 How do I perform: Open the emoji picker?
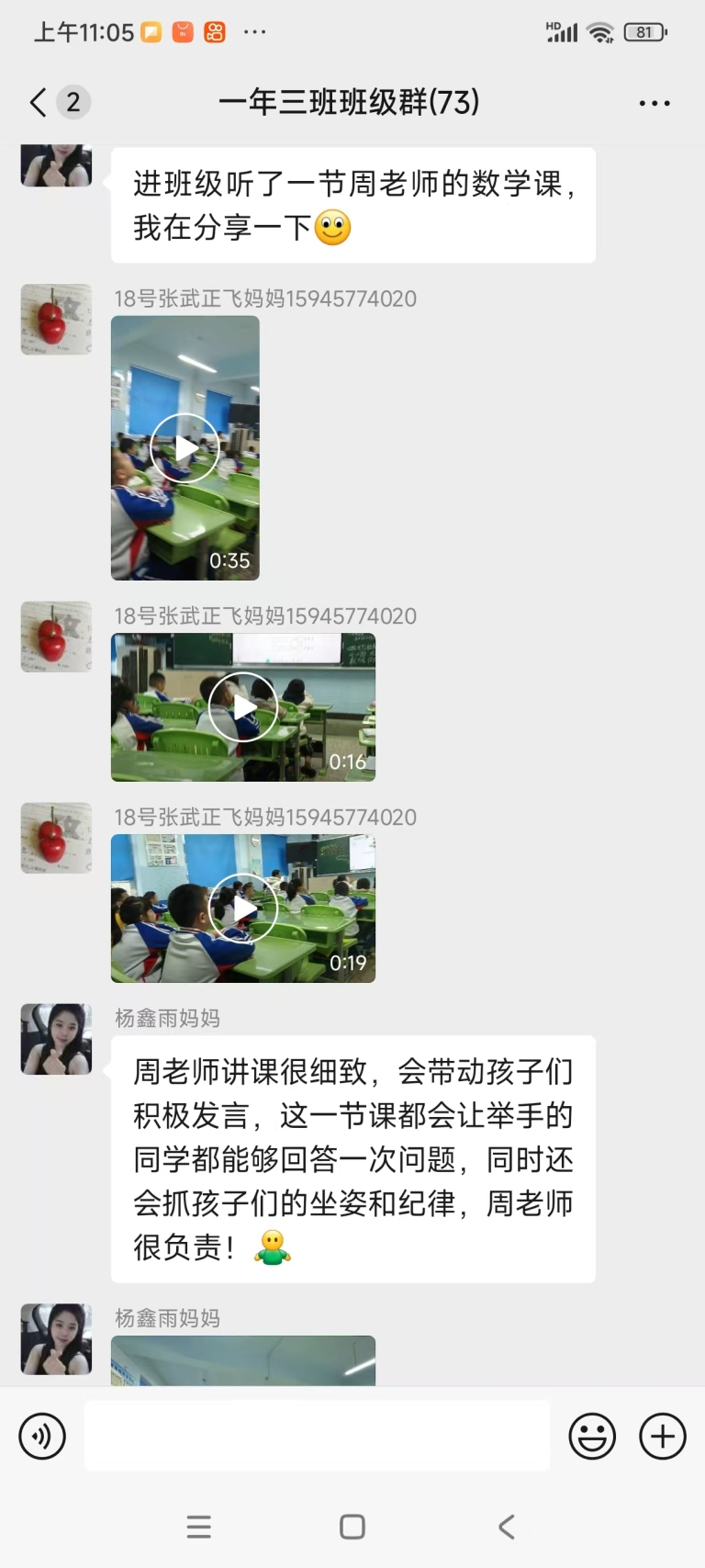[592, 1436]
